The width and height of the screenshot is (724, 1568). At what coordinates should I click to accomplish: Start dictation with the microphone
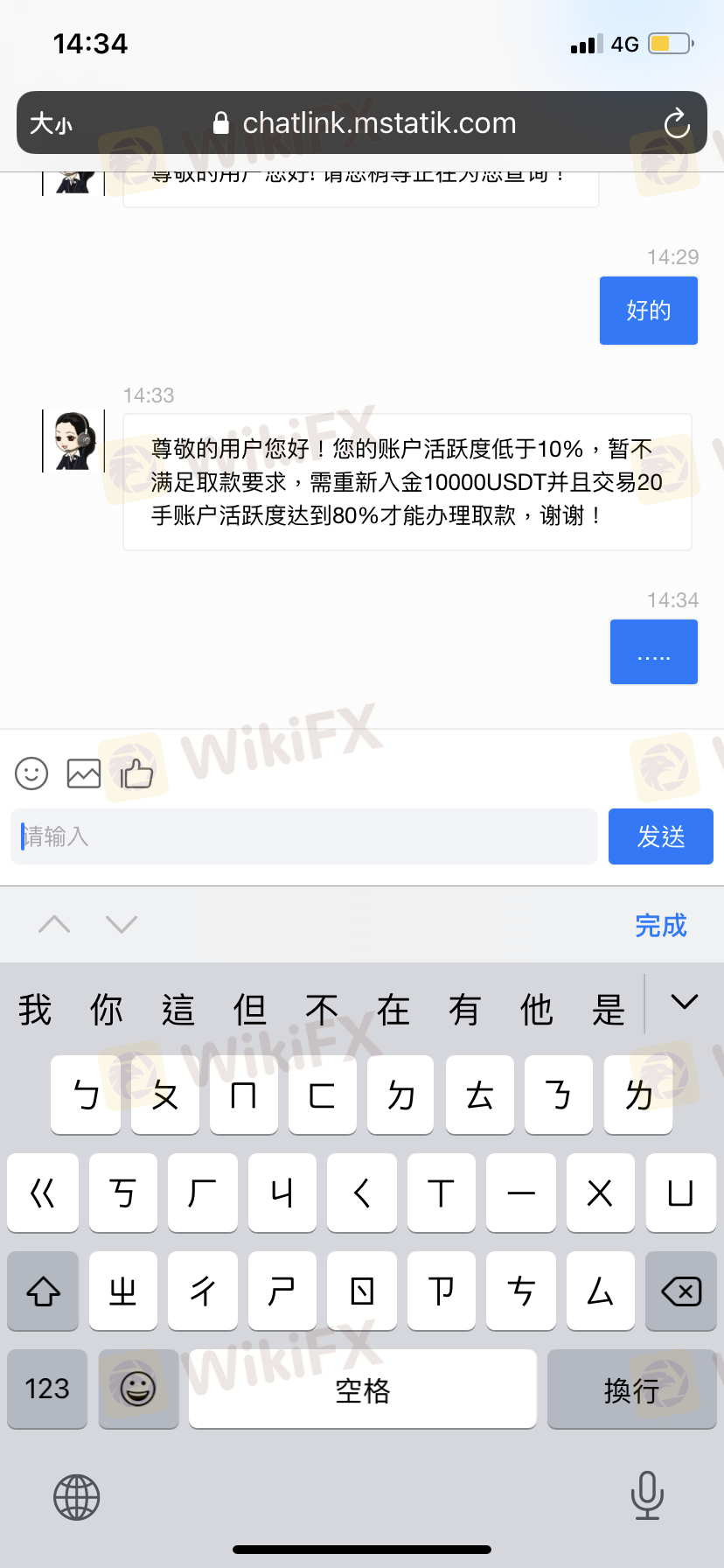pos(647,1495)
